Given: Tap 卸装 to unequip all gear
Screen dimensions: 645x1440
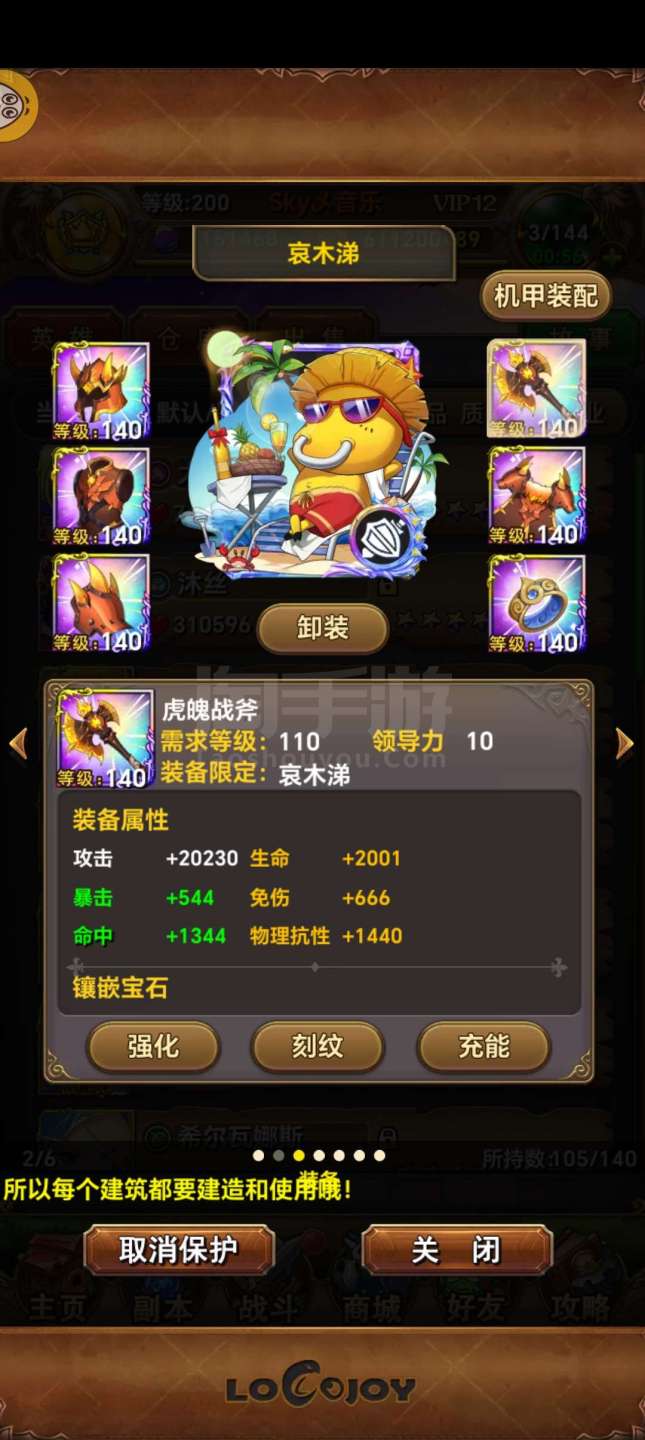Looking at the screenshot, I should [322, 628].
